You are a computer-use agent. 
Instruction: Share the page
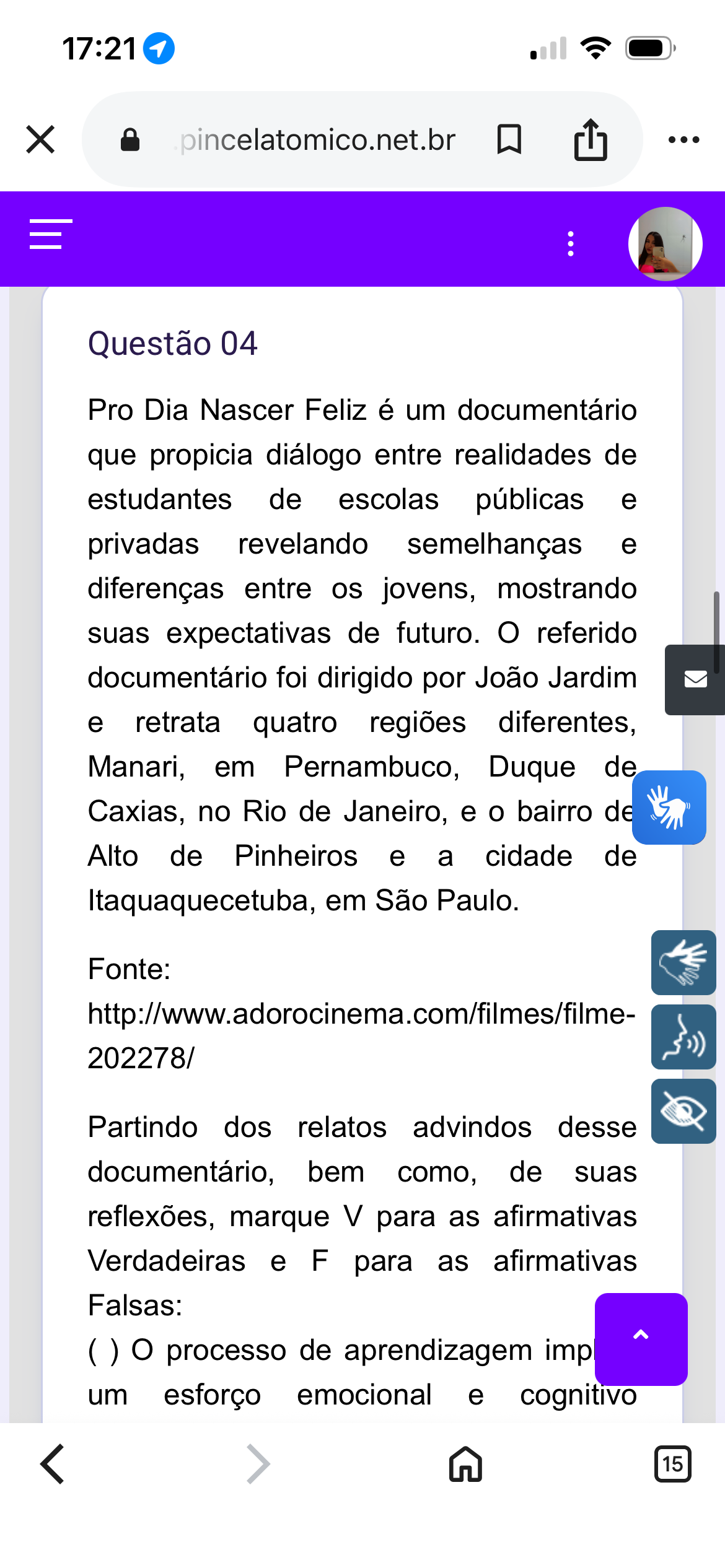590,139
